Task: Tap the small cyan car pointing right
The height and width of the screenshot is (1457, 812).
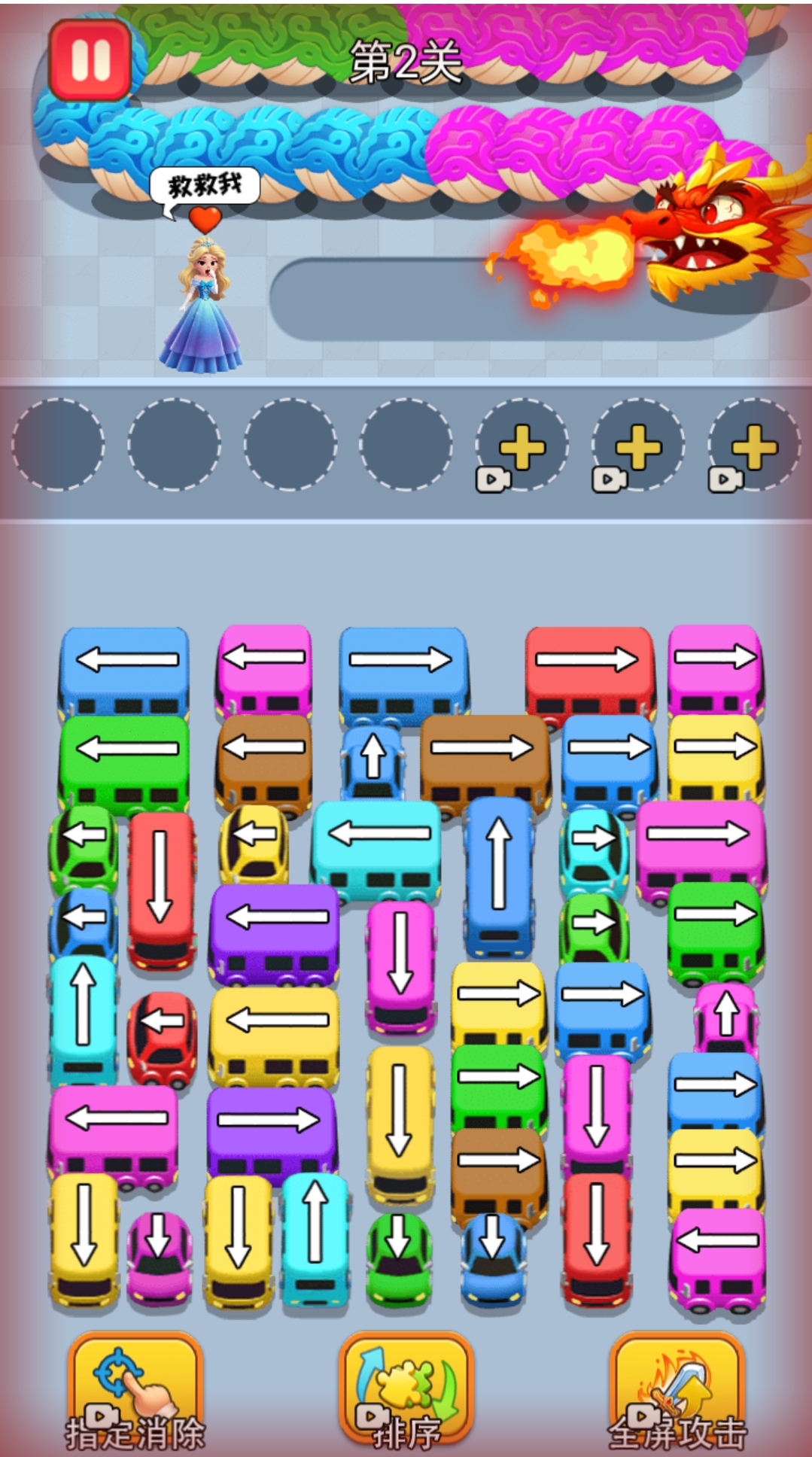Action: (x=593, y=849)
